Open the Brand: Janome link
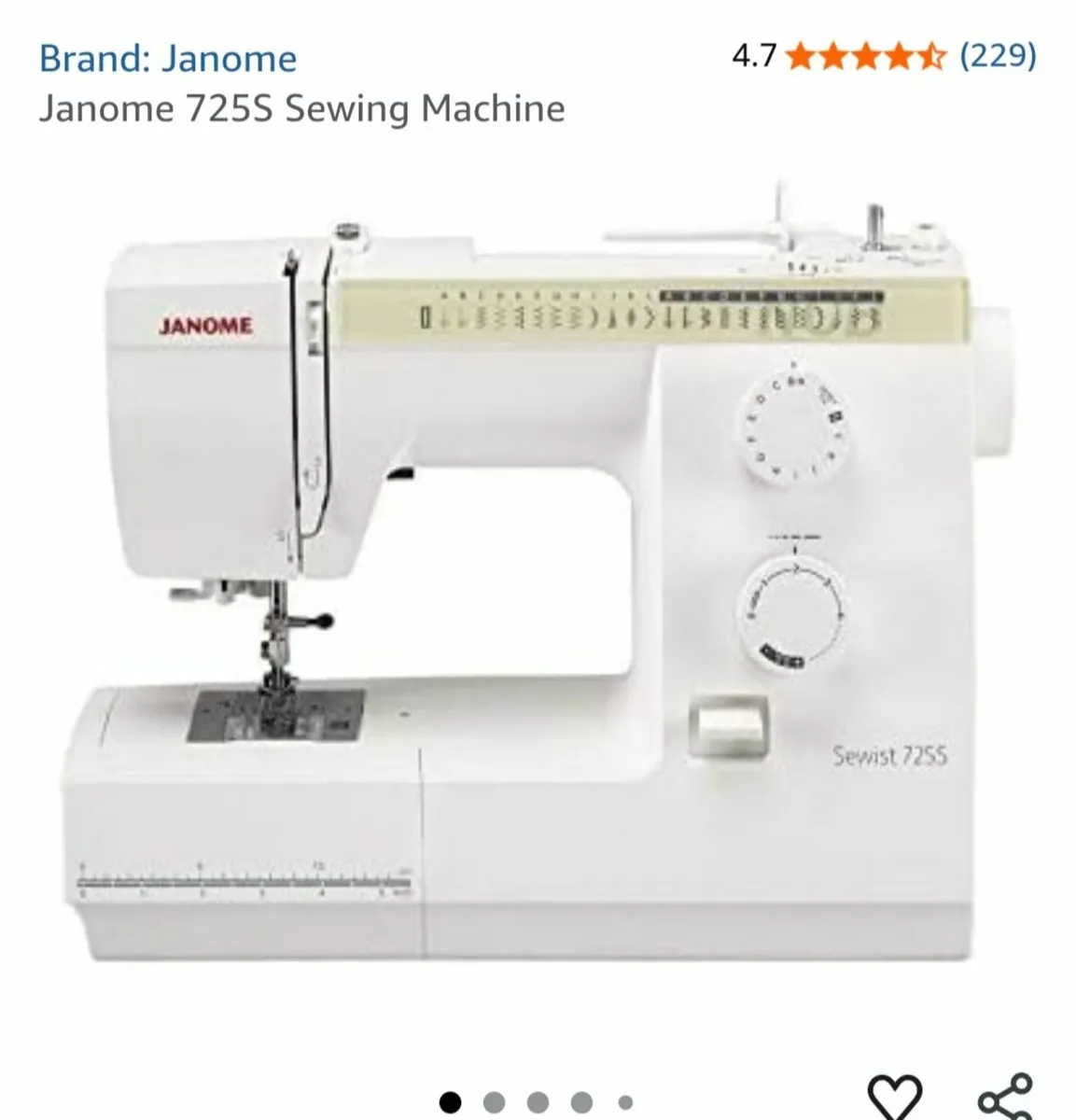Screen dimensions: 1076x1120 [x=167, y=59]
